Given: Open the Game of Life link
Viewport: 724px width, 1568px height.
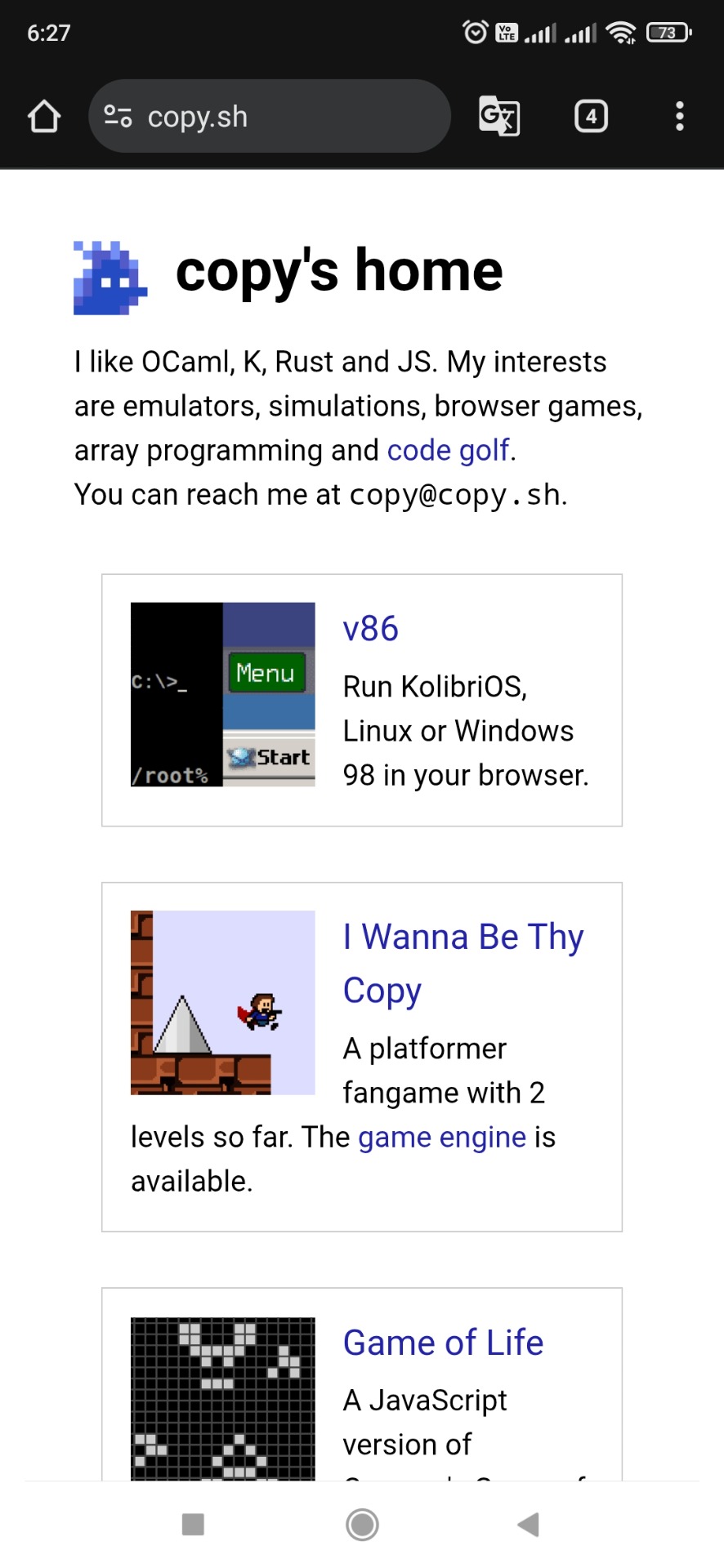Looking at the screenshot, I should click(x=443, y=1343).
